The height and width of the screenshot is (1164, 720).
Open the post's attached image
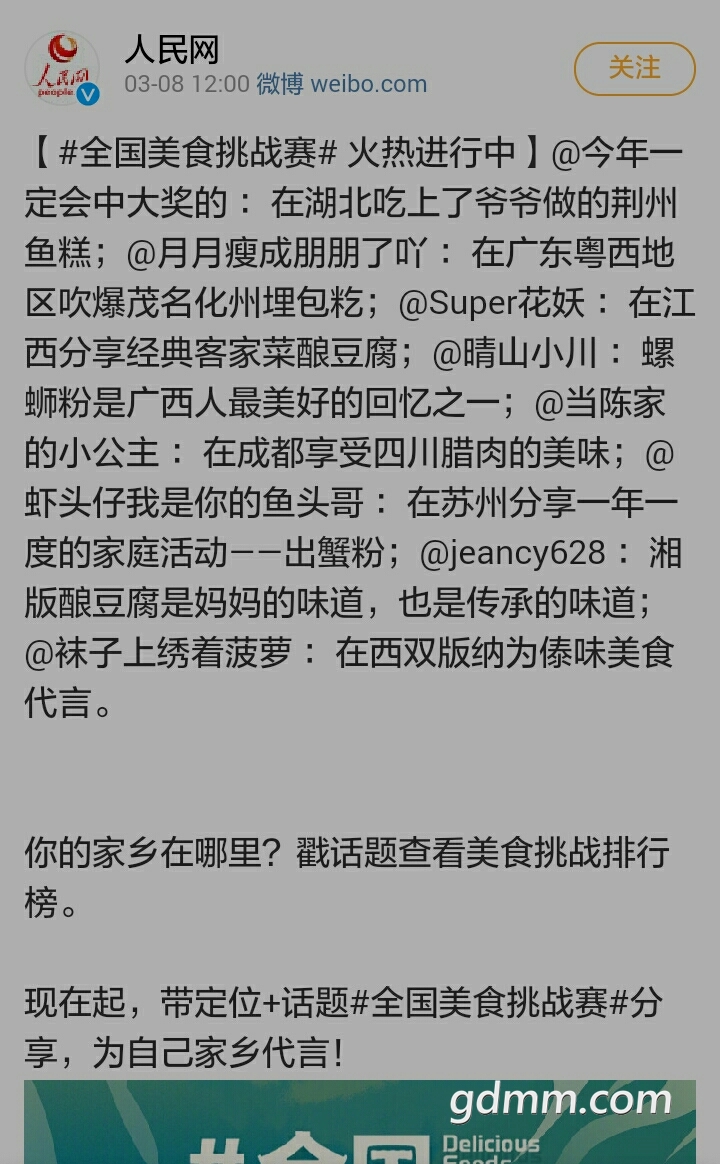(360, 1121)
